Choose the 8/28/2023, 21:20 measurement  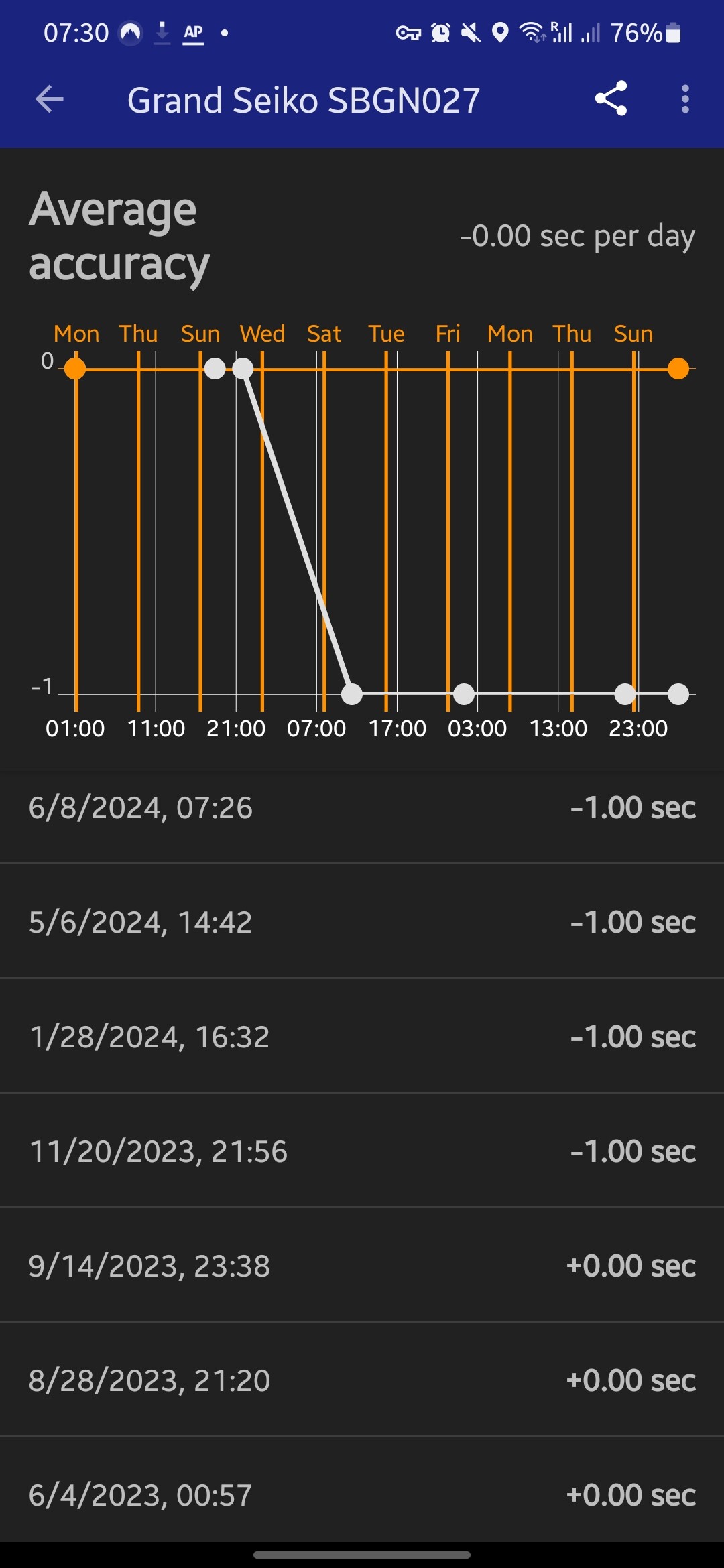tap(362, 1380)
